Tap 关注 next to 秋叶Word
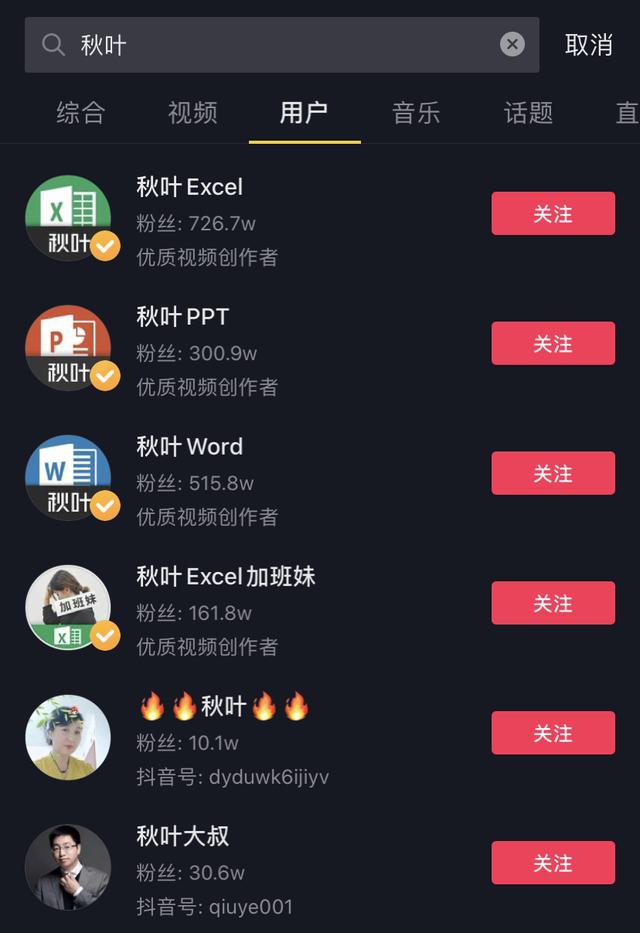Screen dimensions: 640x933 pyautogui.click(x=552, y=474)
